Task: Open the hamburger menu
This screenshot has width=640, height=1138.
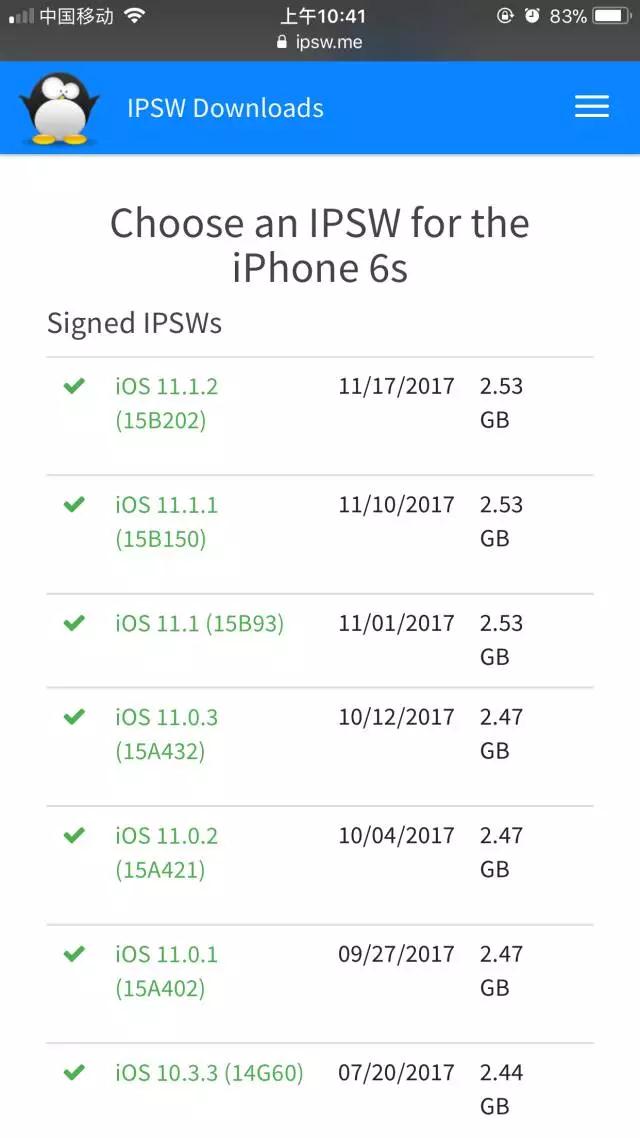Action: pos(591,107)
